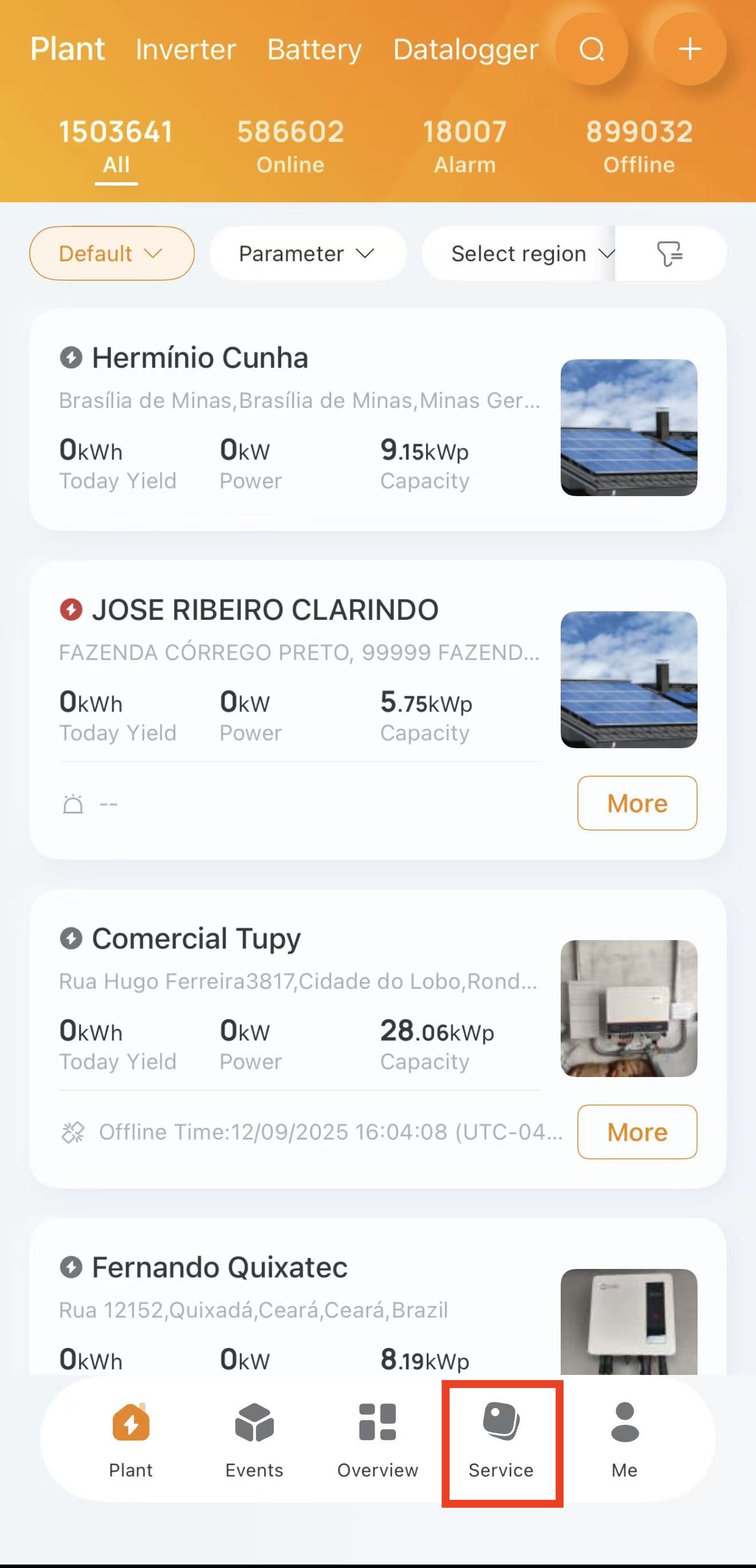Expand the Default sort dropdown

click(111, 253)
